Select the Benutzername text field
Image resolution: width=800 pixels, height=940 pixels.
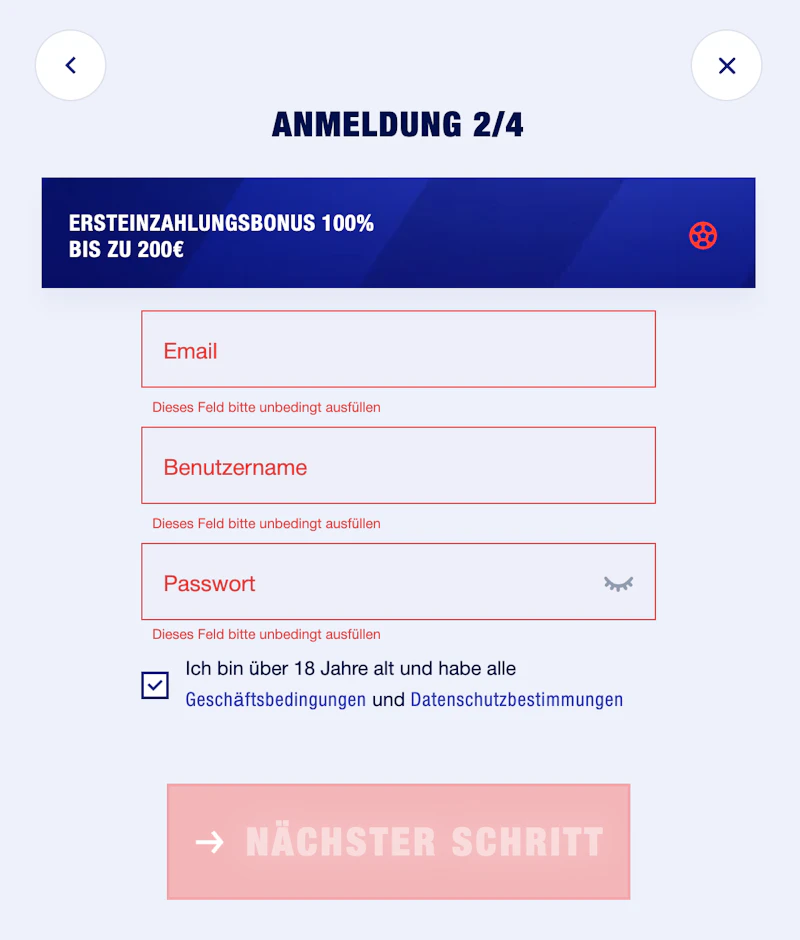[398, 466]
